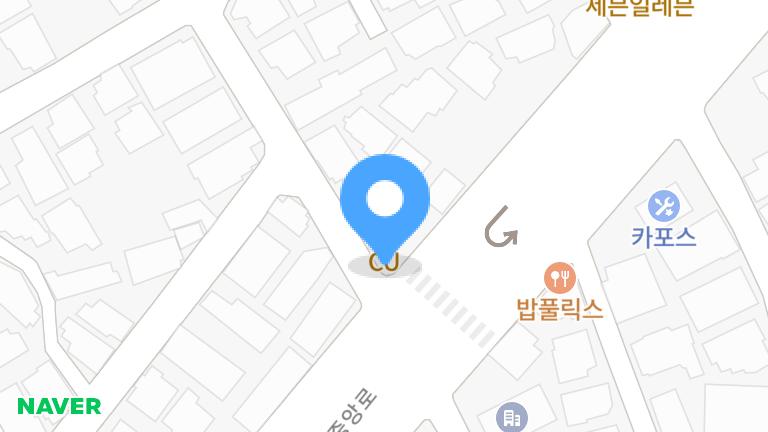
Task: Select the building marker near the bottom
Action: point(511,416)
